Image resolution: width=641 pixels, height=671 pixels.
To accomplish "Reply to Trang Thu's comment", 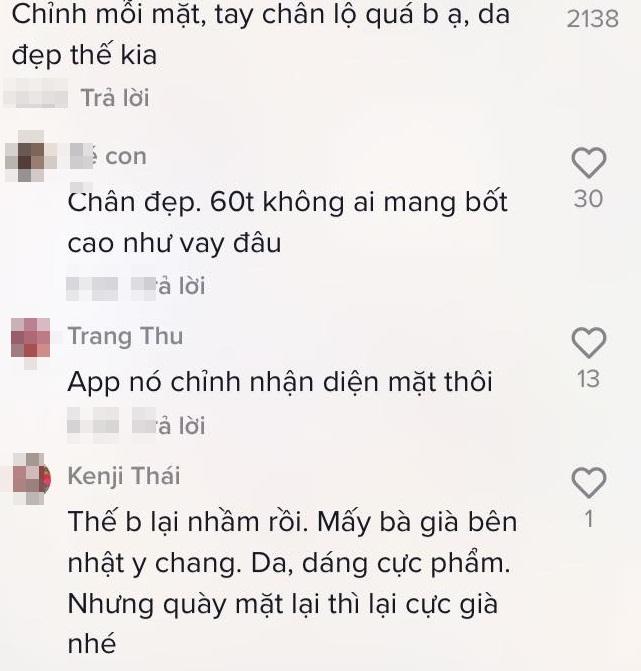I will pos(180,426).
